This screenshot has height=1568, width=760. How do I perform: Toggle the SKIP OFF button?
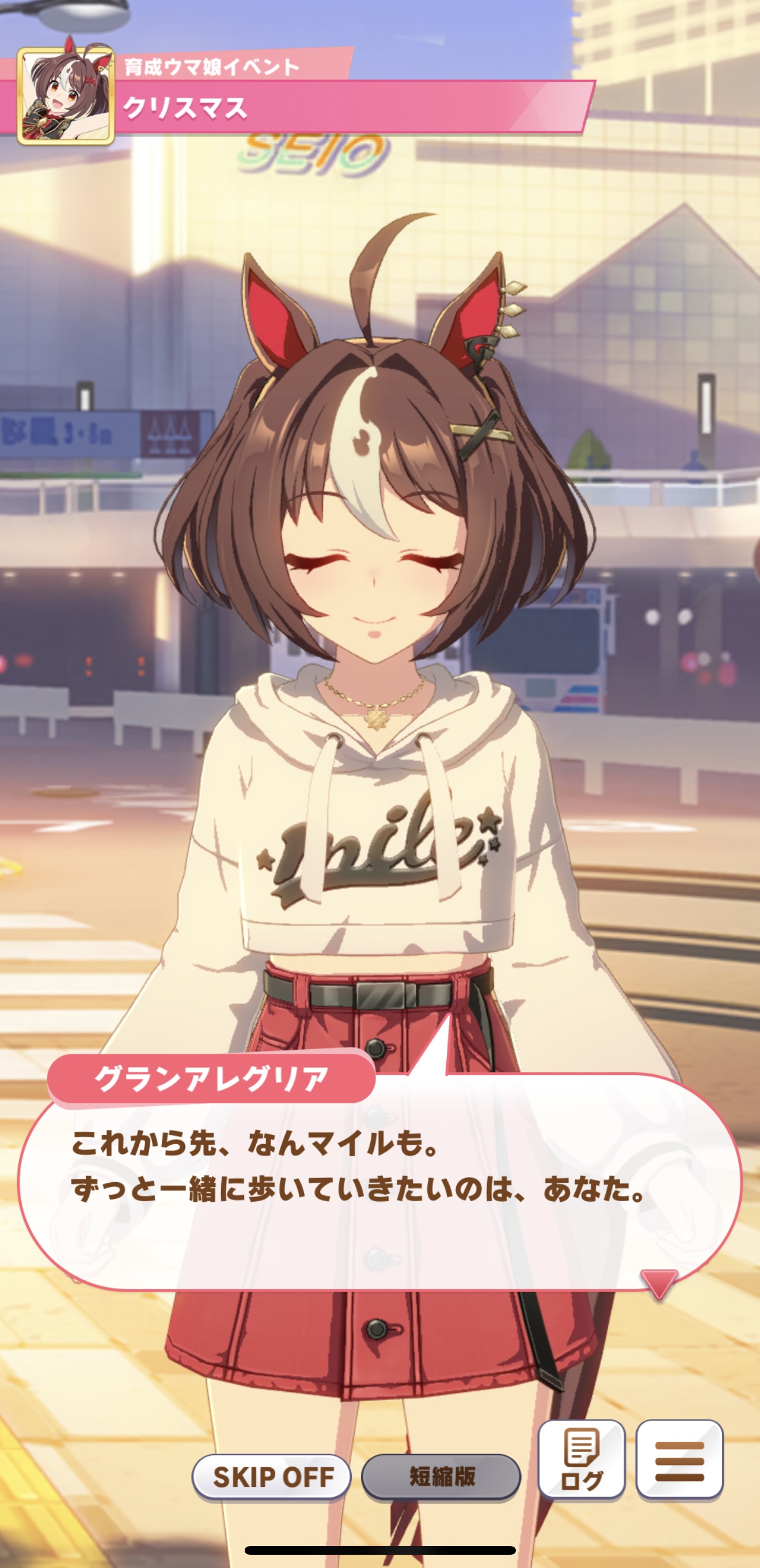click(272, 1476)
